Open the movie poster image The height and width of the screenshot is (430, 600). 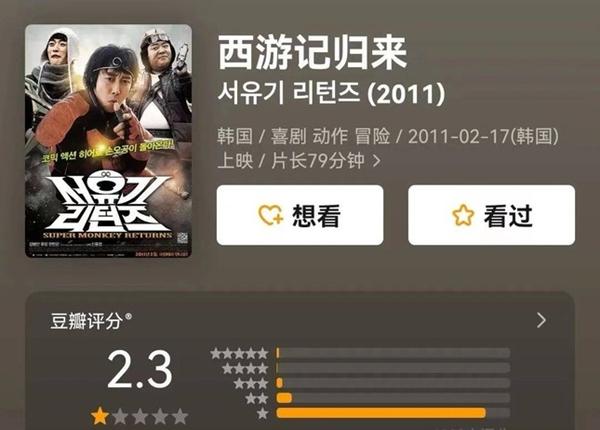point(108,140)
